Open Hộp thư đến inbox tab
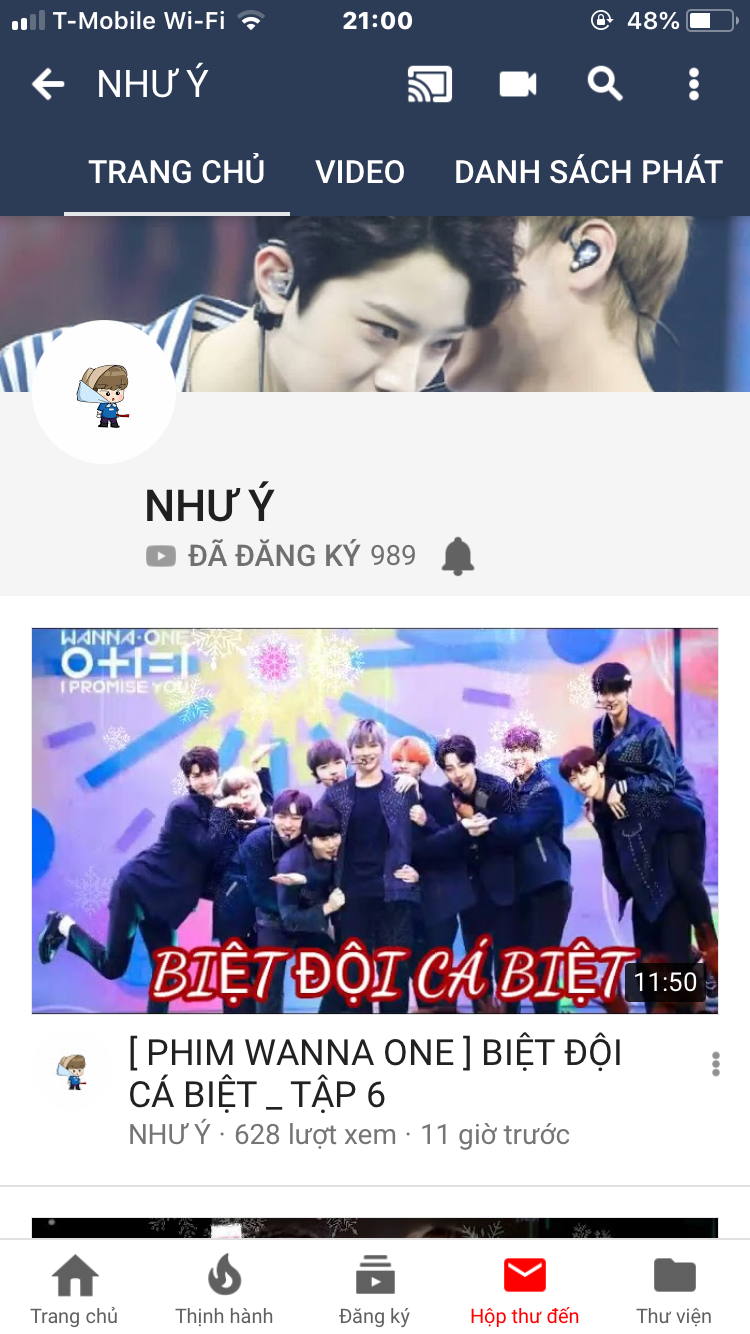The height and width of the screenshot is (1334, 750). (524, 1289)
